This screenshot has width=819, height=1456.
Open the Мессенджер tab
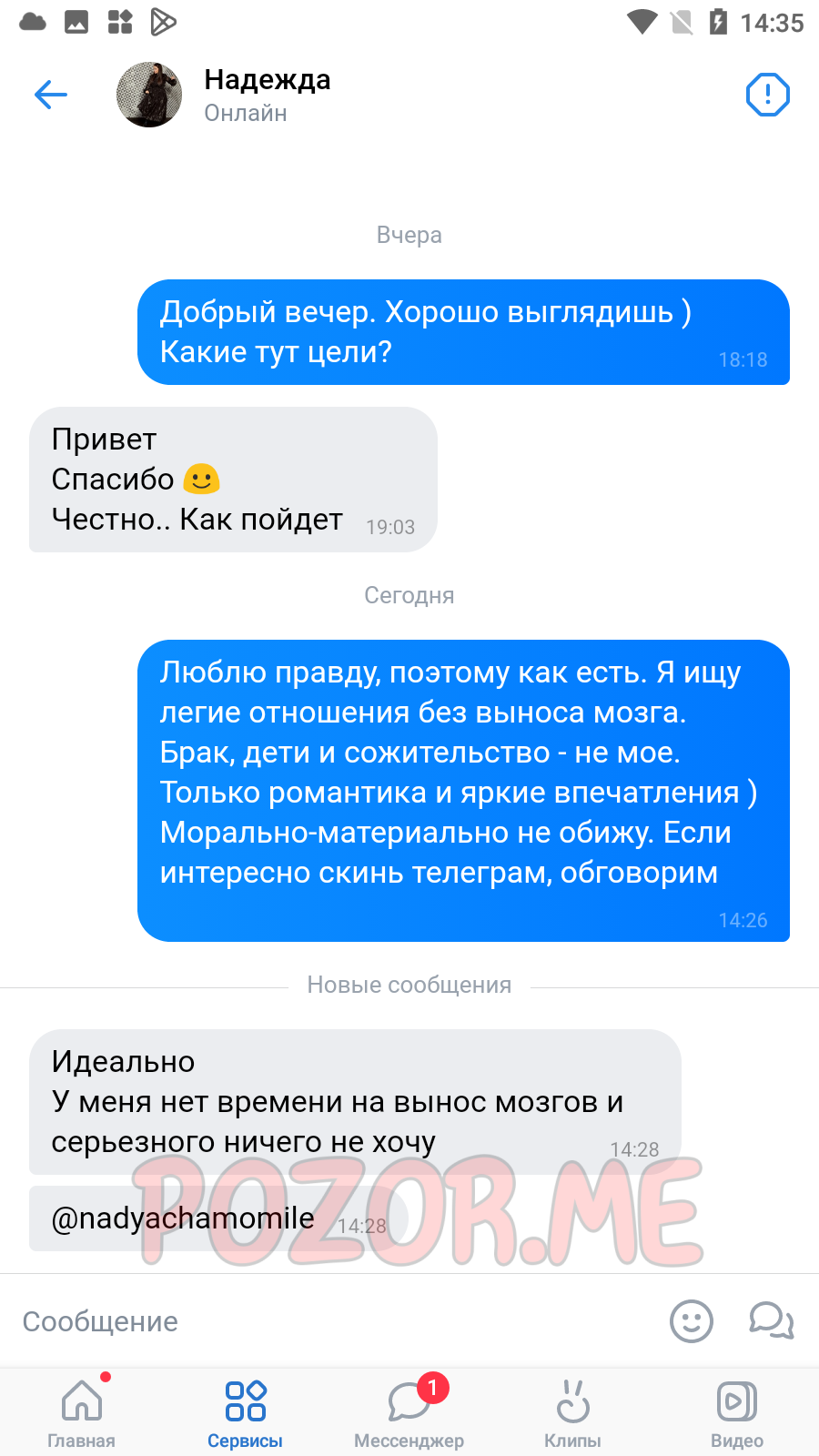pos(409,1411)
